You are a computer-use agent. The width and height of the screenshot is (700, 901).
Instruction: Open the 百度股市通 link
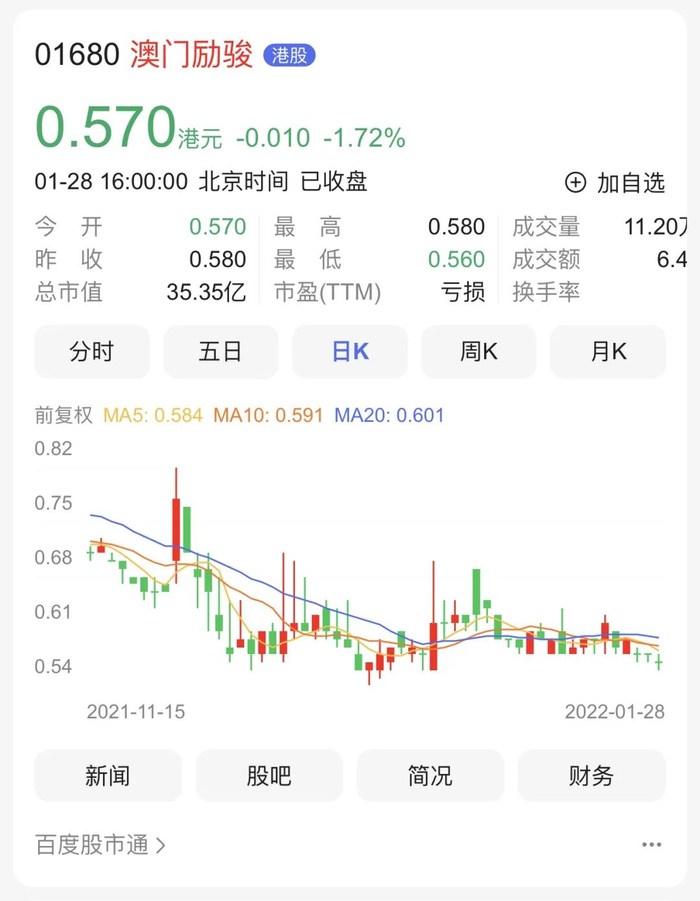101,845
